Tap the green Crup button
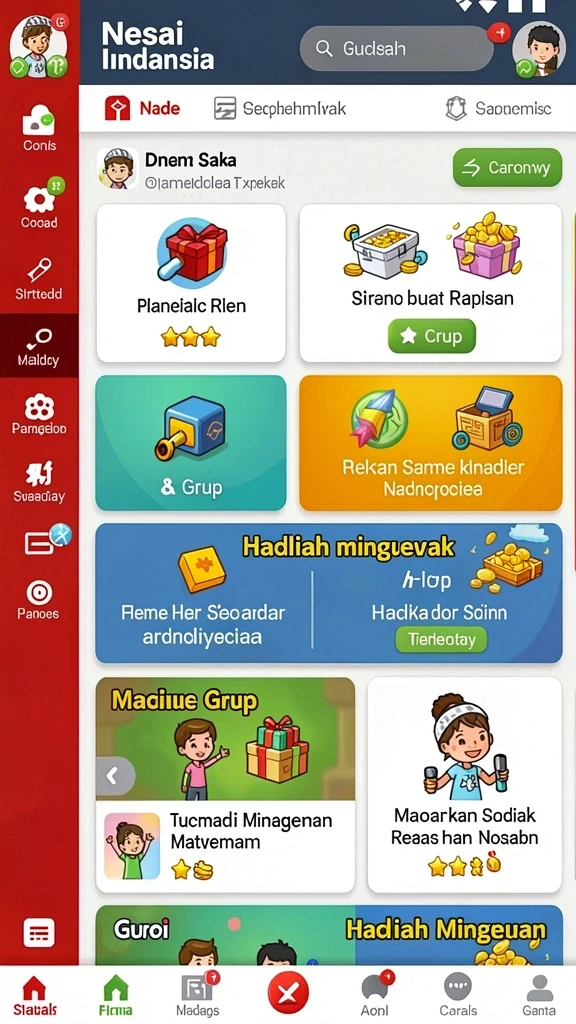Image resolution: width=576 pixels, height=1024 pixels. point(432,336)
